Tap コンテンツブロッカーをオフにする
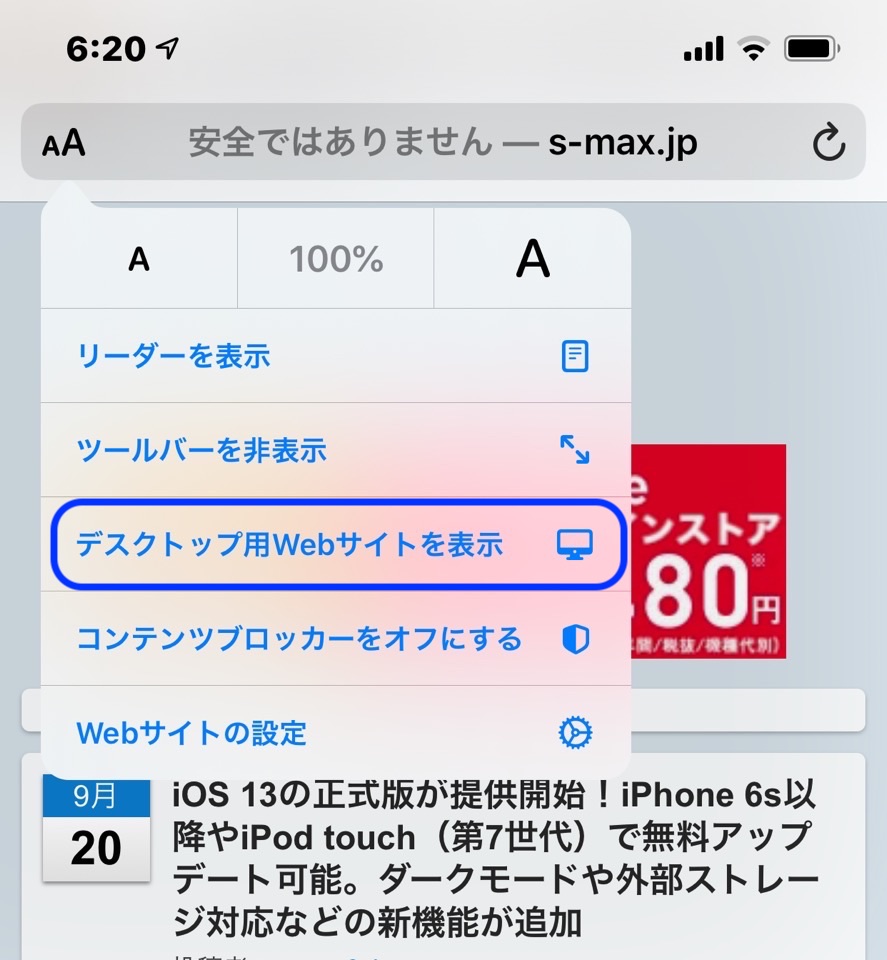Viewport: 887px width, 960px height. (x=336, y=639)
